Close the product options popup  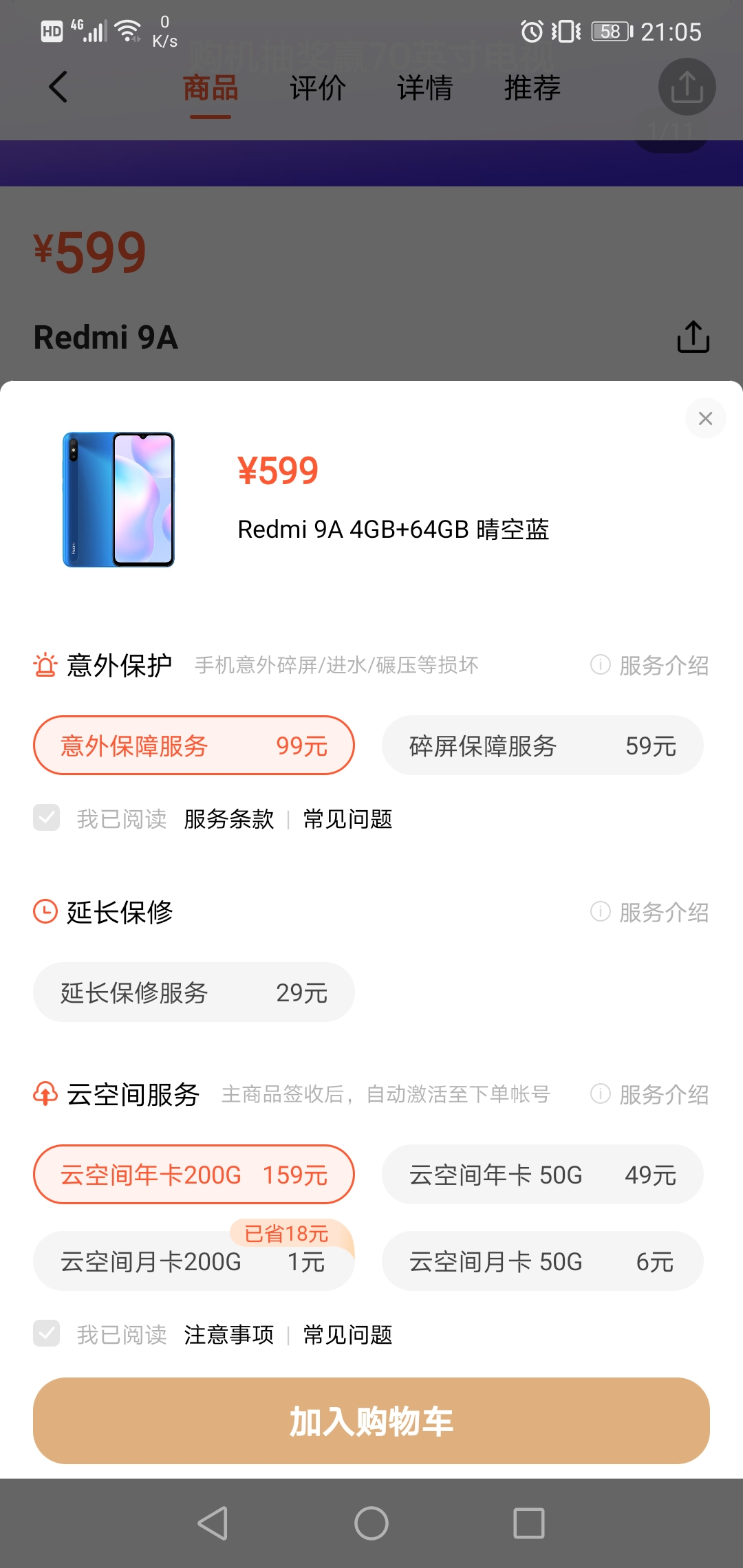click(x=705, y=418)
